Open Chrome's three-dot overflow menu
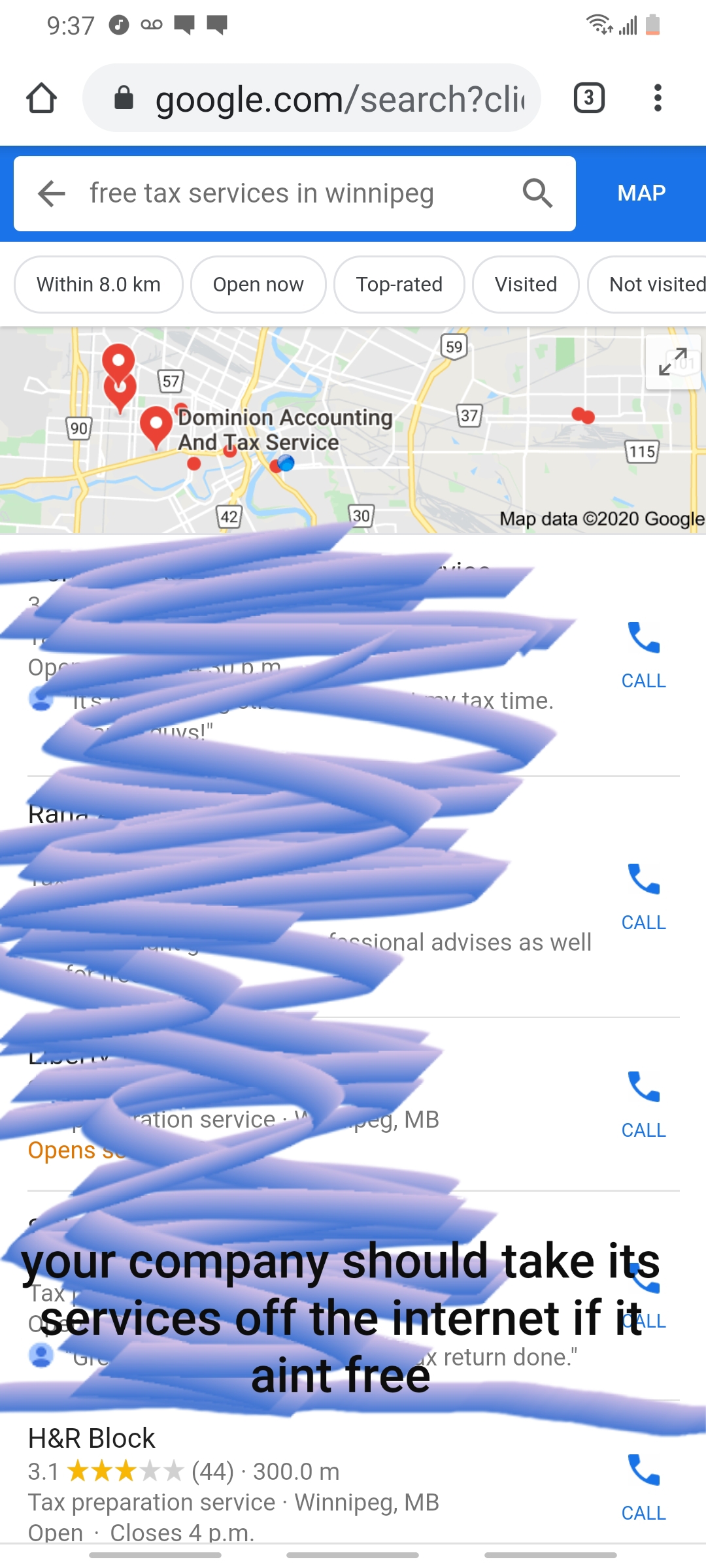The image size is (706, 1568). pyautogui.click(x=658, y=98)
